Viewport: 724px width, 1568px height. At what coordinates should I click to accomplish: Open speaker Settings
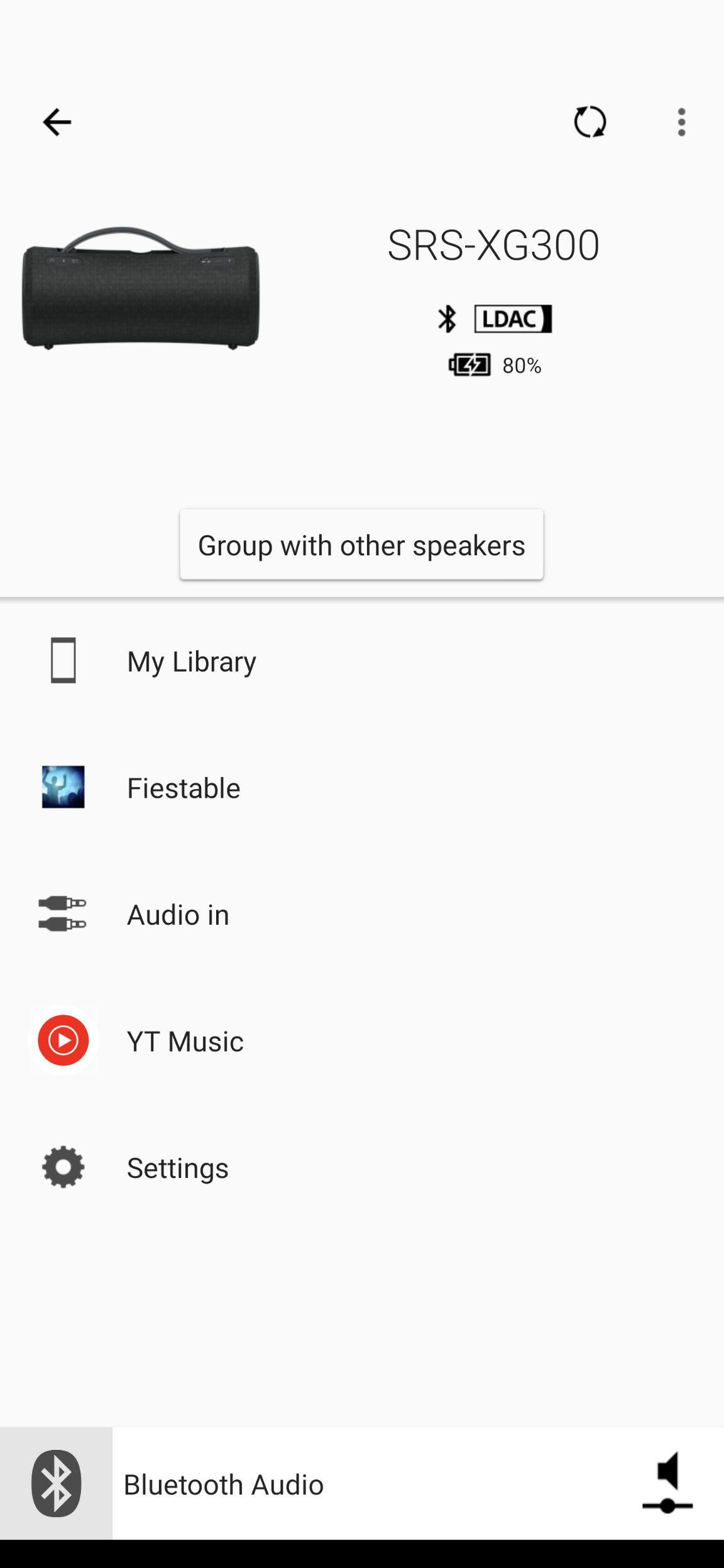(178, 1168)
